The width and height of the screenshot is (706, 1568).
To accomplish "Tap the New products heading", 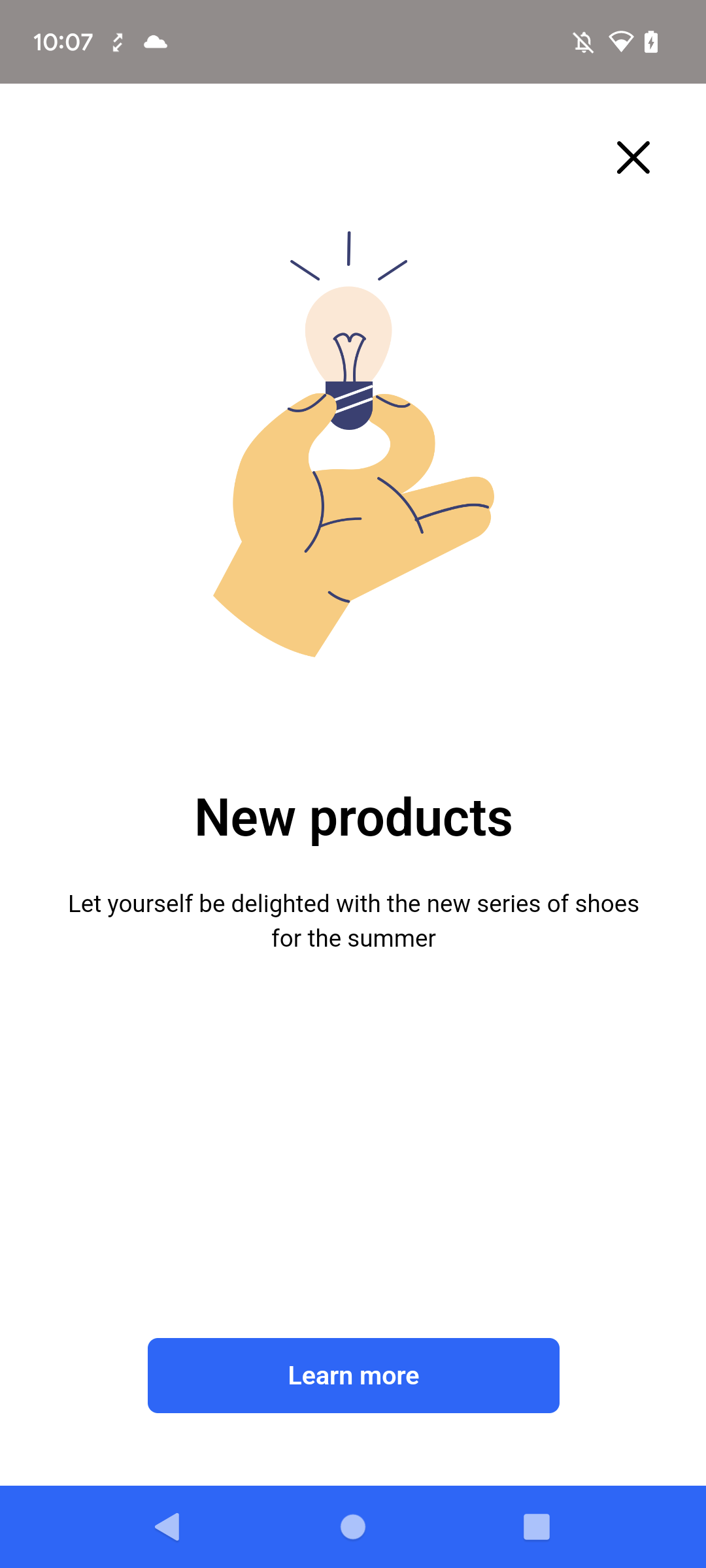I will [x=353, y=818].
